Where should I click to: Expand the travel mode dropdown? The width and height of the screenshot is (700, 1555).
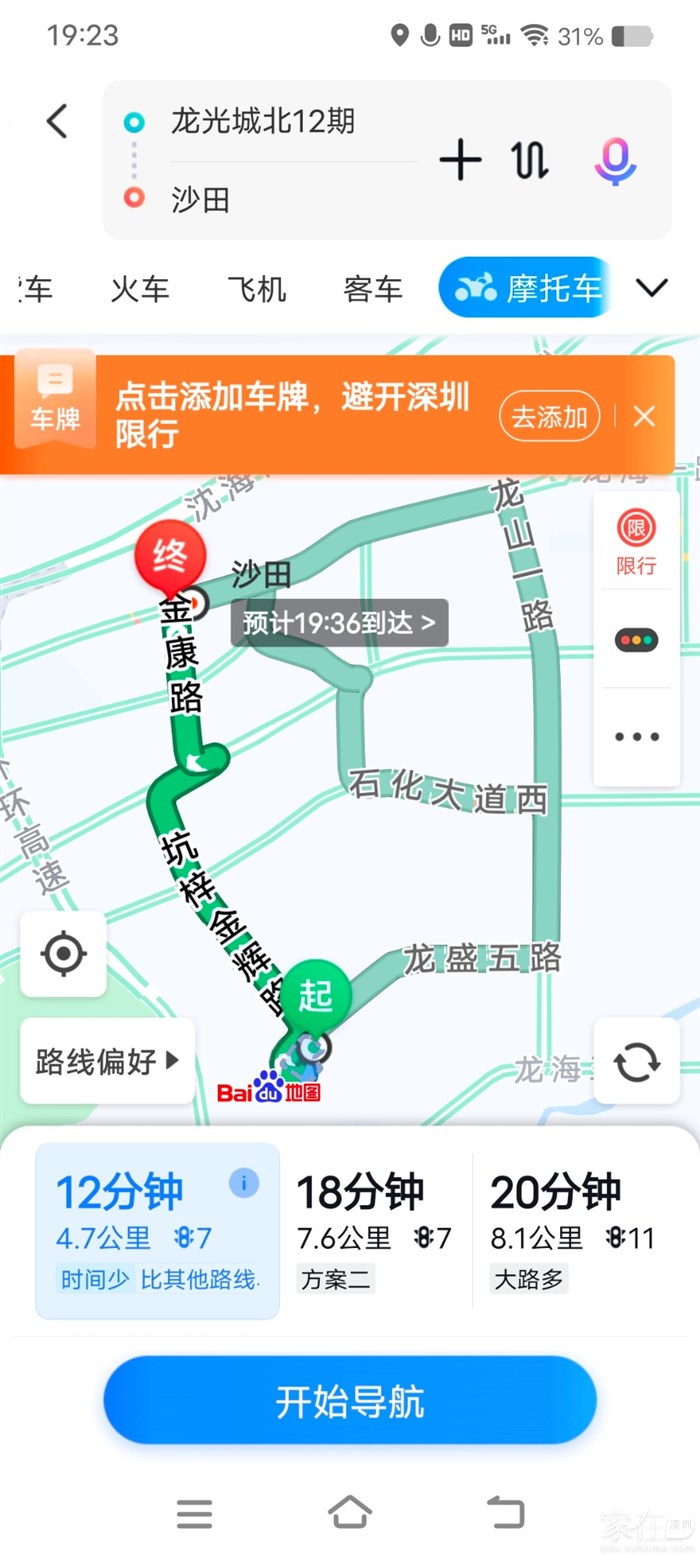[652, 289]
